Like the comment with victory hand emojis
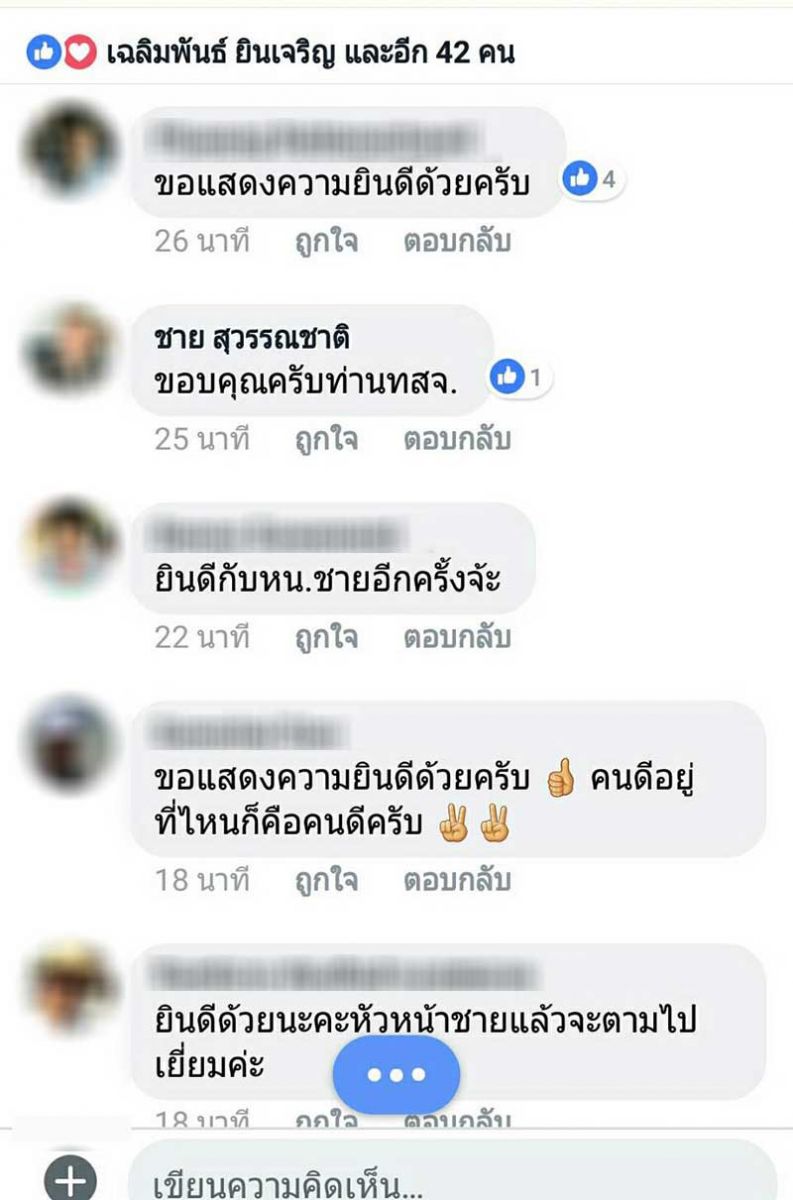The height and width of the screenshot is (1200, 793). 326,880
